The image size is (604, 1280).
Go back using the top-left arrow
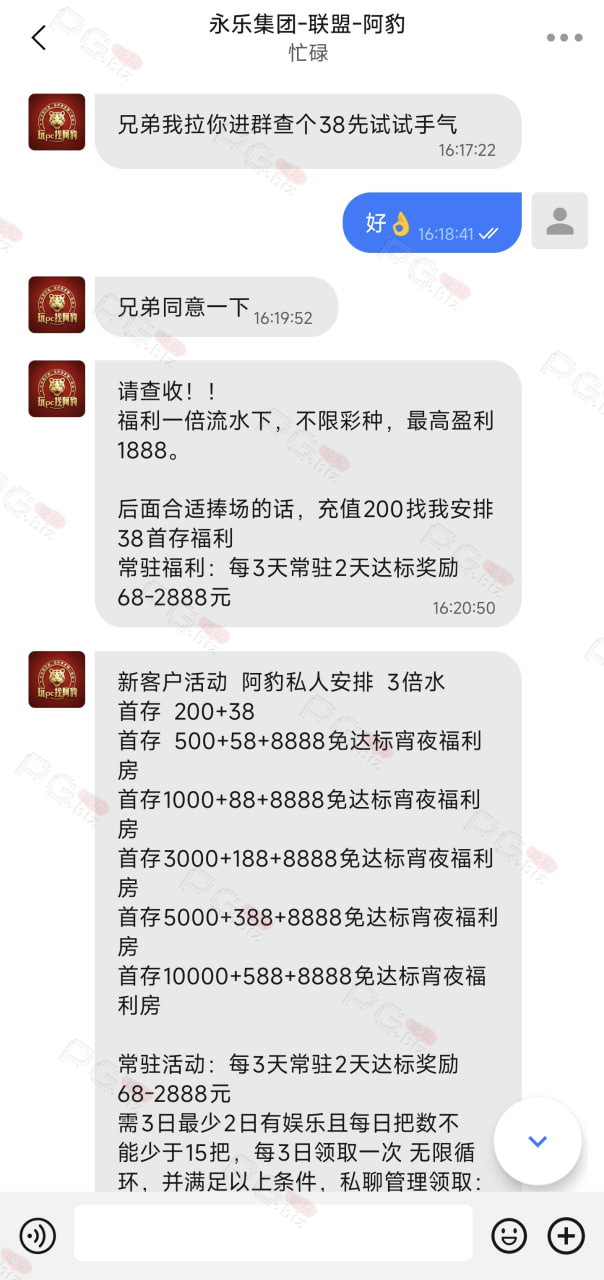[x=39, y=38]
